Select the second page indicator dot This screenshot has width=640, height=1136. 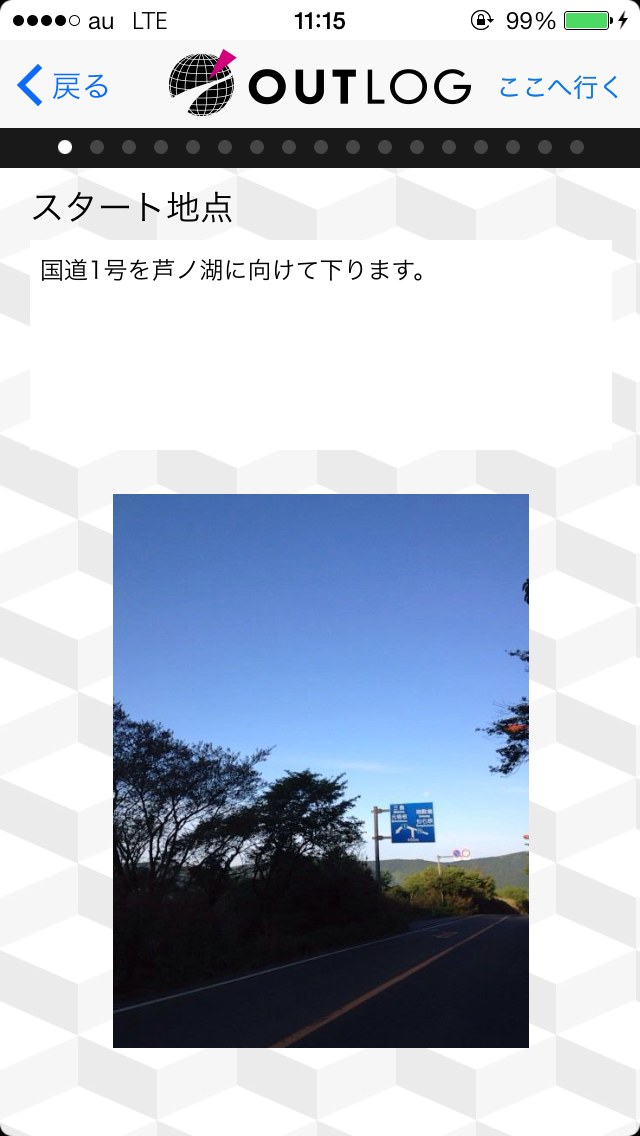pyautogui.click(x=97, y=147)
